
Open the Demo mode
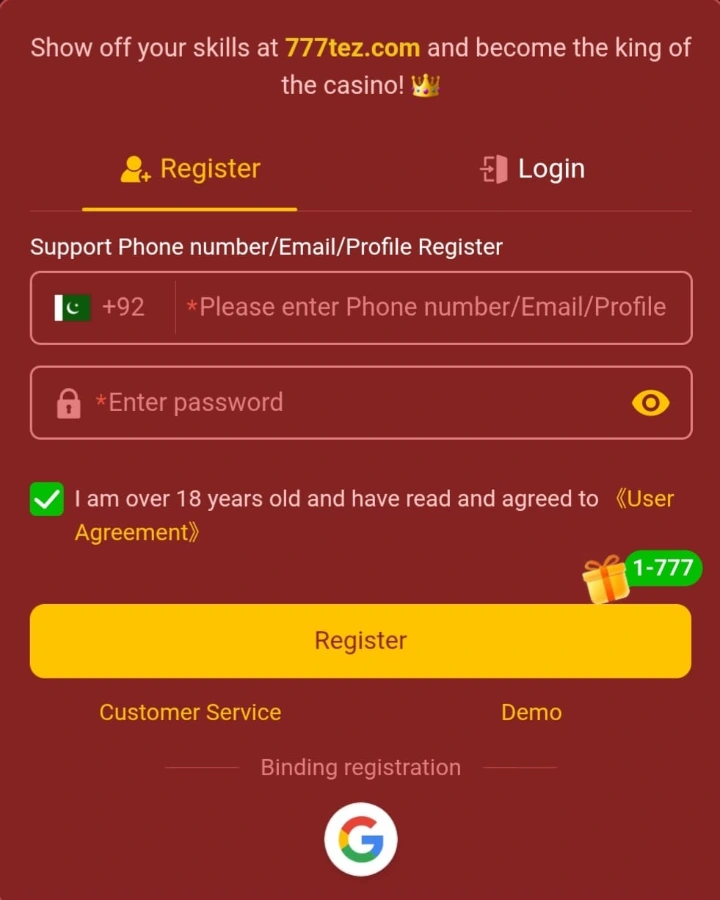point(531,713)
